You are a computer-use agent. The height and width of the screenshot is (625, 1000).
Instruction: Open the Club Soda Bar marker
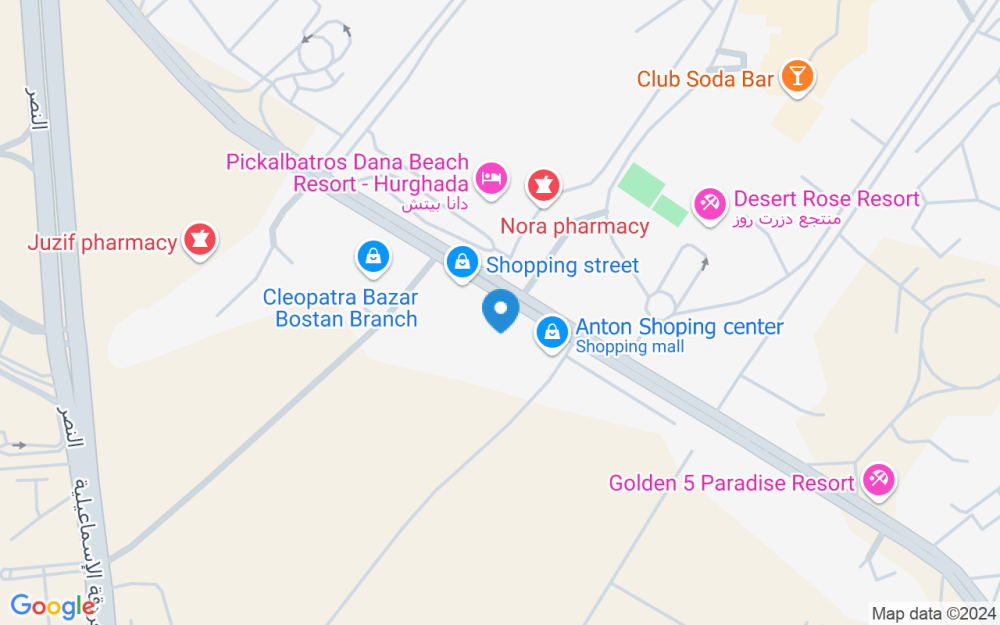(x=797, y=75)
